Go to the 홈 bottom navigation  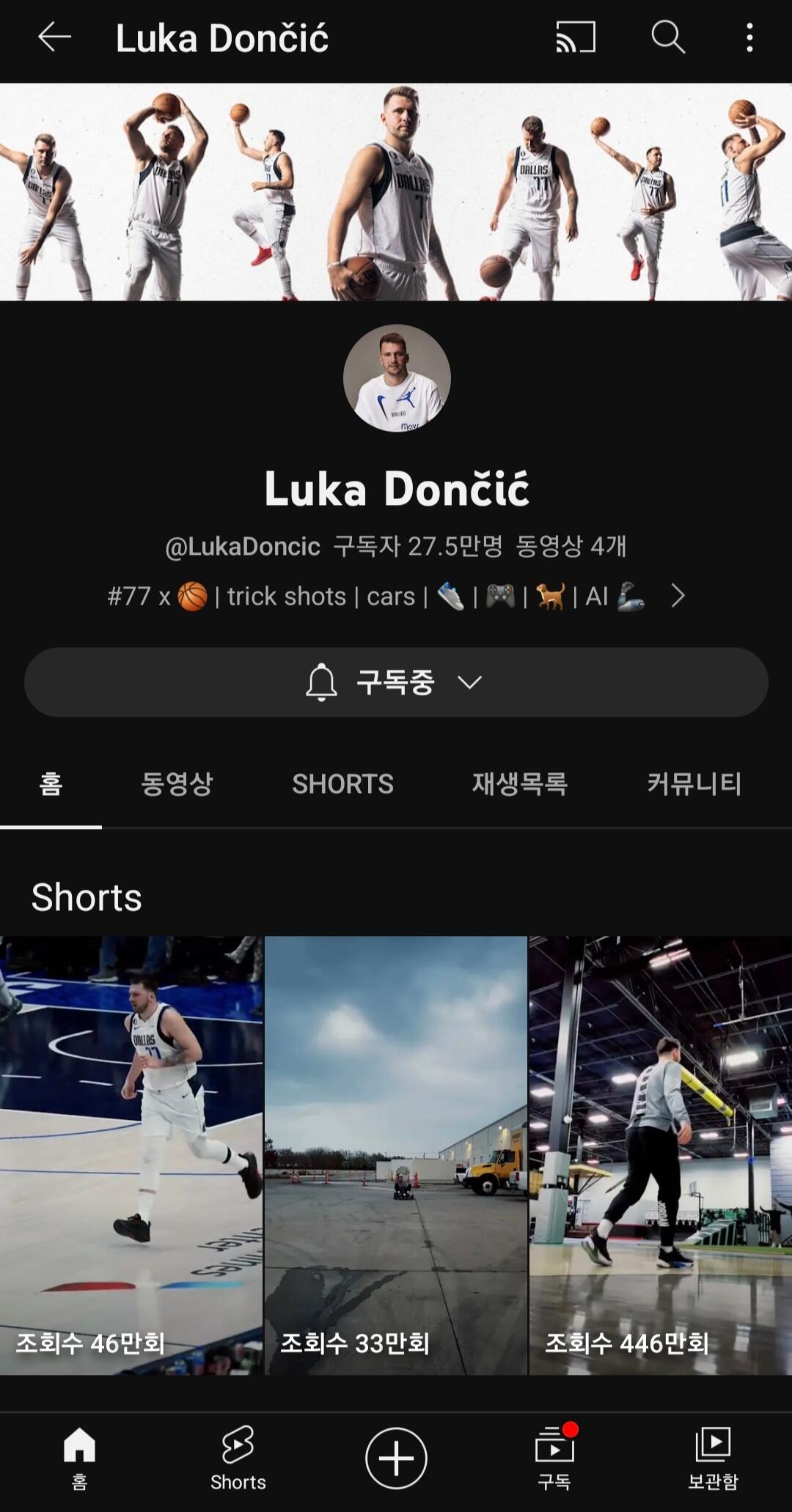coord(79,1458)
